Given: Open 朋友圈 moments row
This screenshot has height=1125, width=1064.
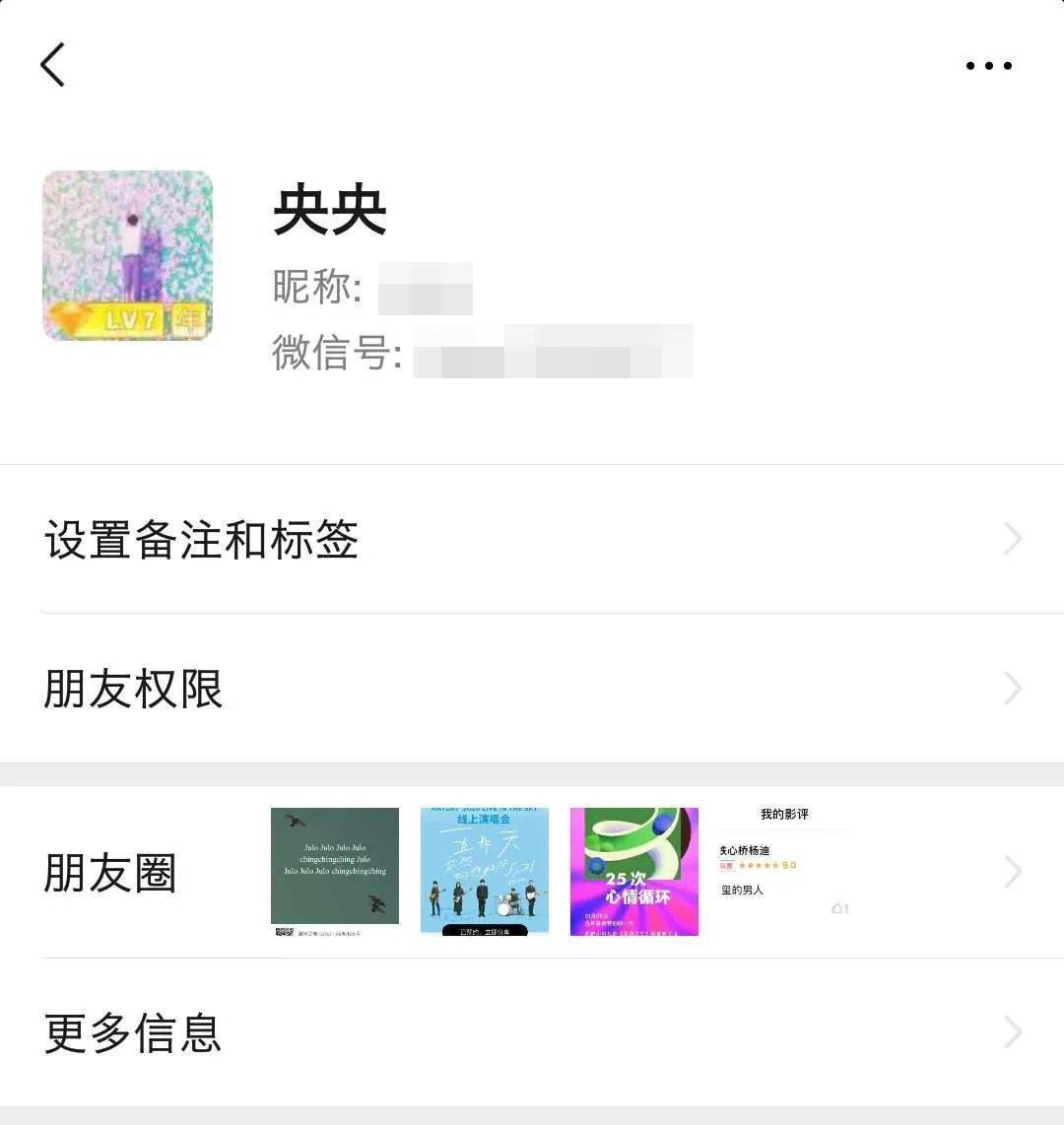Looking at the screenshot, I should point(532,873).
